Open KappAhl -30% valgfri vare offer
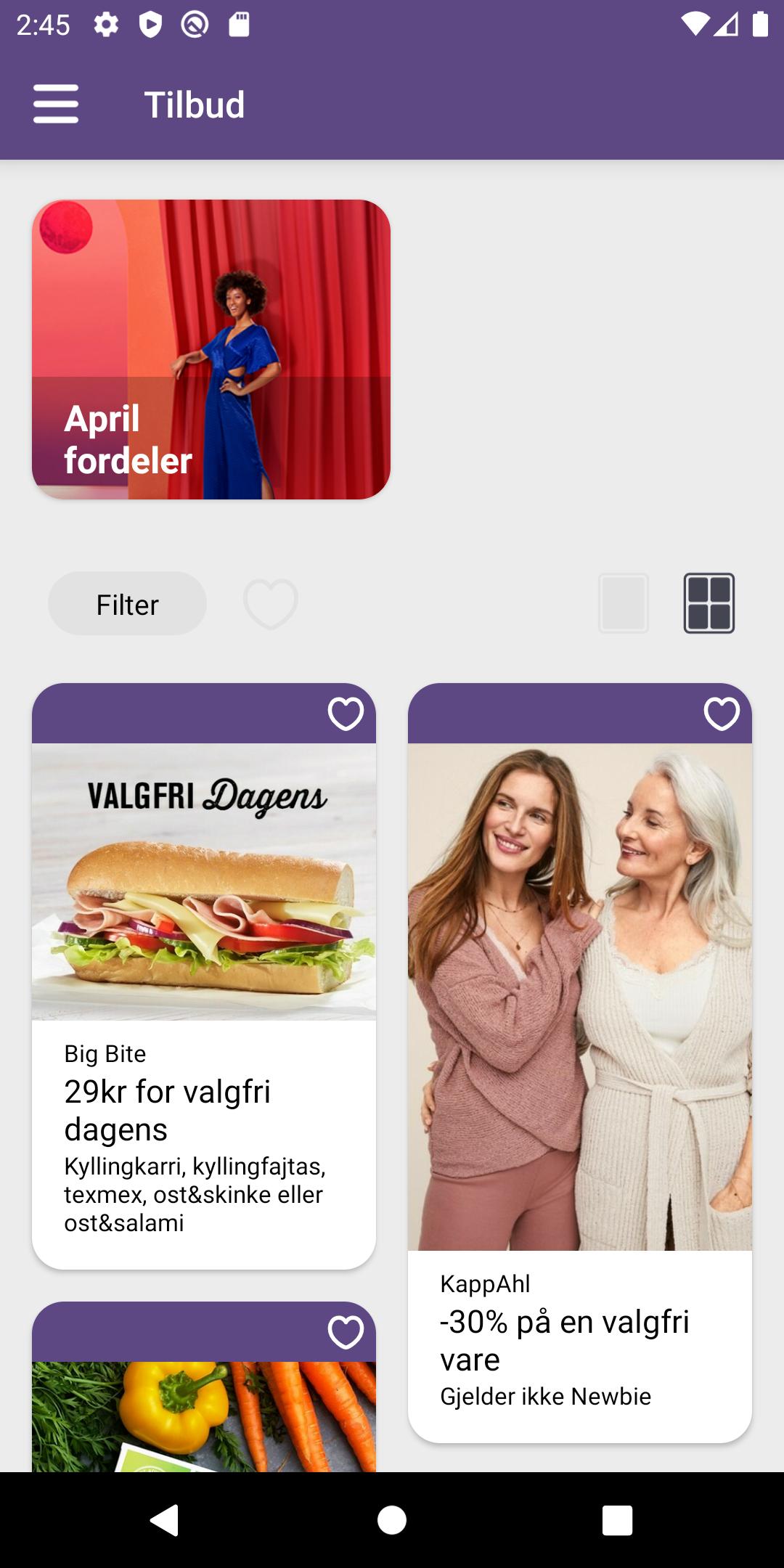Image resolution: width=784 pixels, height=1568 pixels. pos(580,1089)
